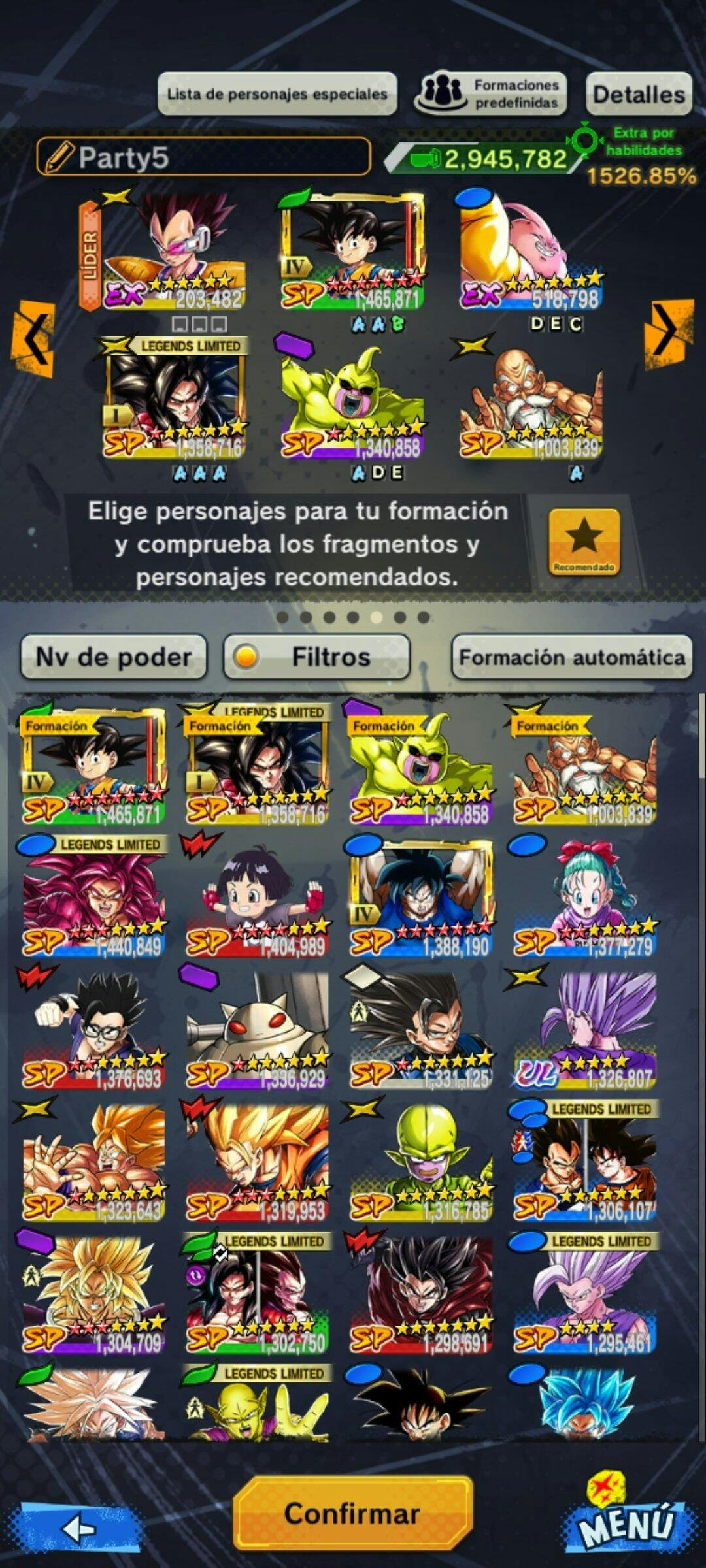706x1568 pixels.
Task: Go to the previous party with left arrow
Action: coord(33,337)
